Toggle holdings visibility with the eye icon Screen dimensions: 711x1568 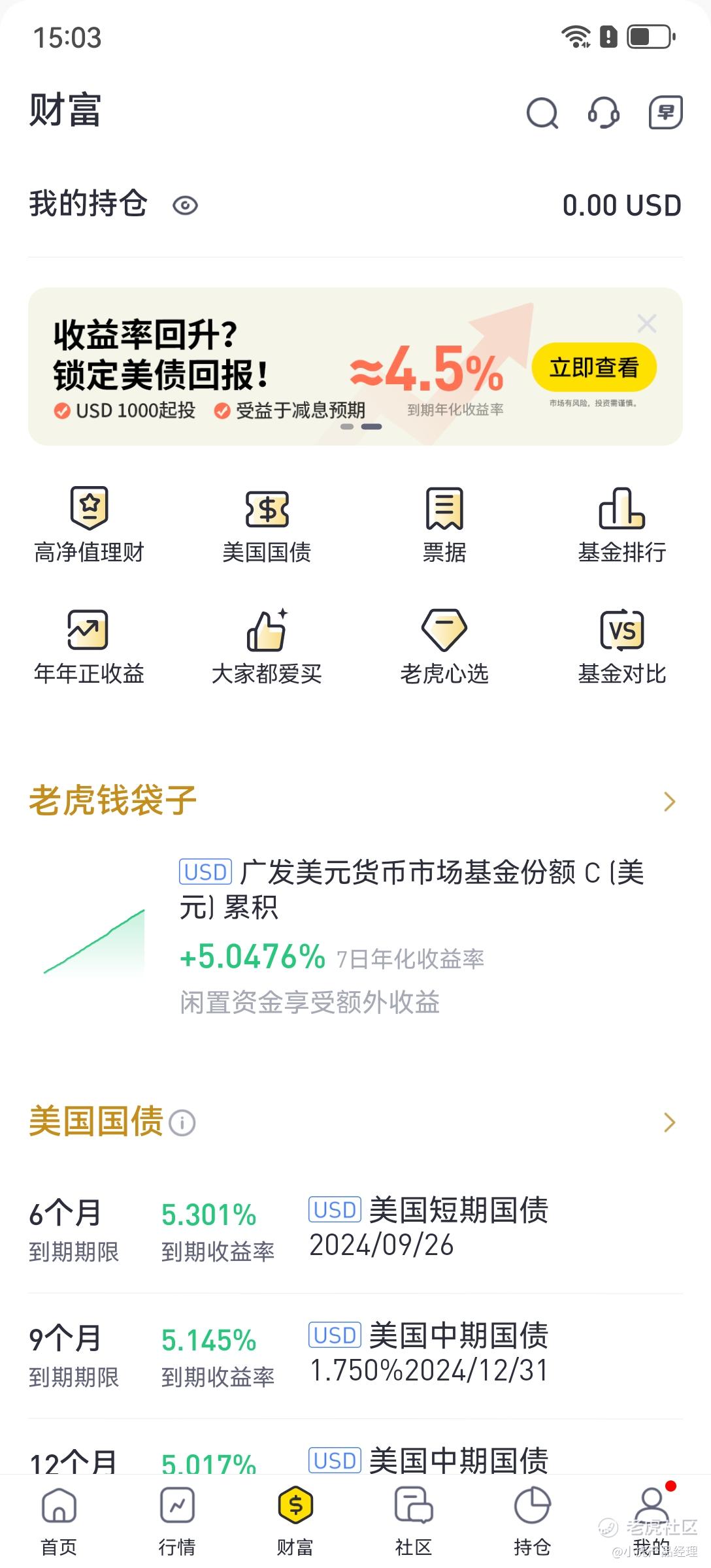coord(185,206)
